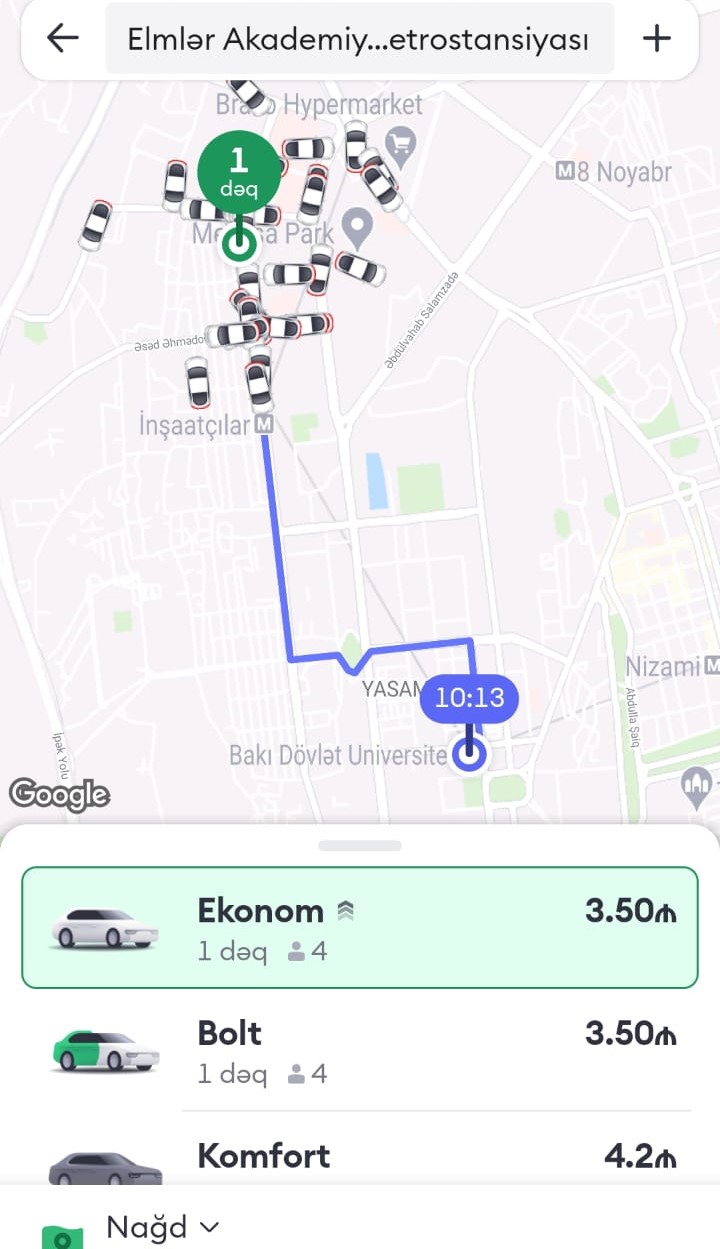The height and width of the screenshot is (1249, 720).
Task: Tap the 10:13 destination marker
Action: (x=469, y=699)
